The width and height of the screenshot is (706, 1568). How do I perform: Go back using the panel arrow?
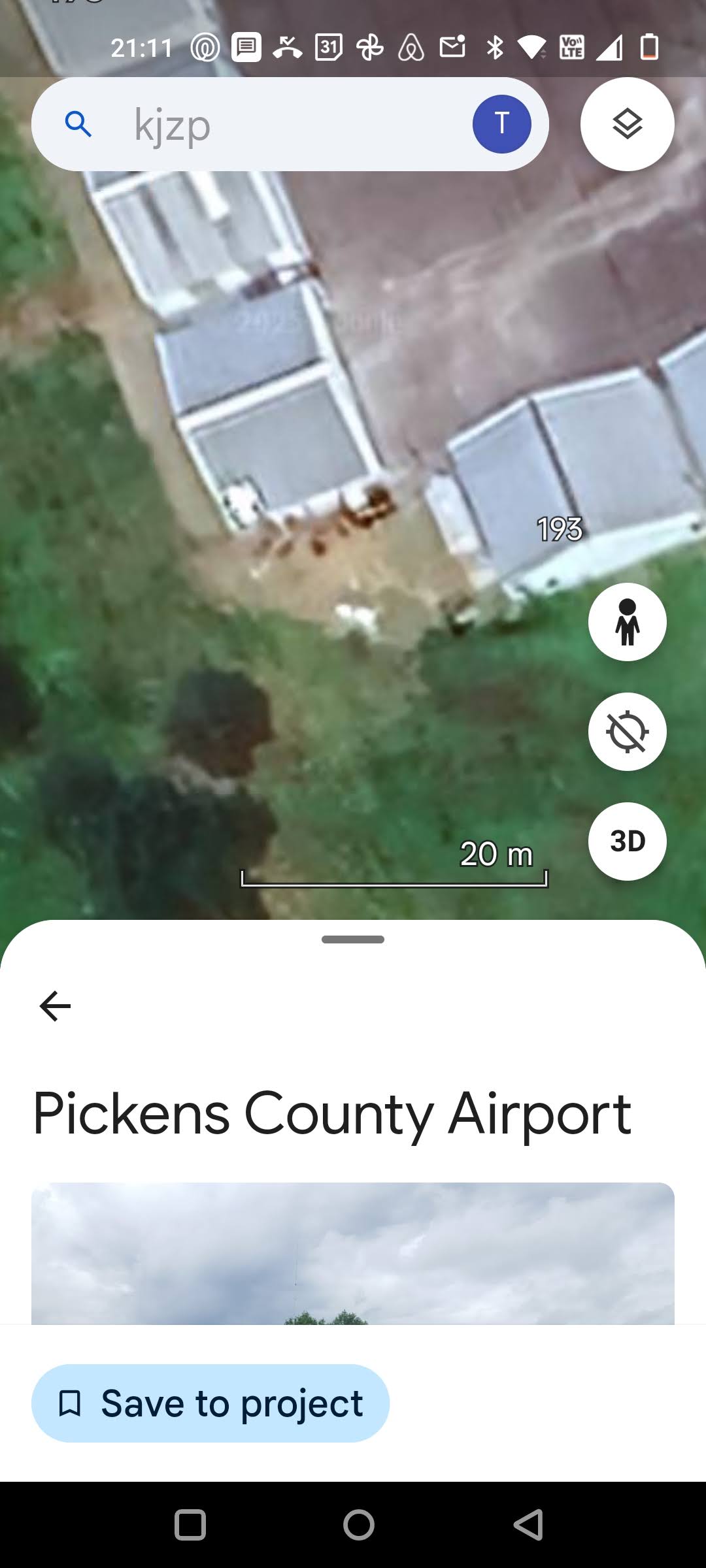pos(55,1005)
